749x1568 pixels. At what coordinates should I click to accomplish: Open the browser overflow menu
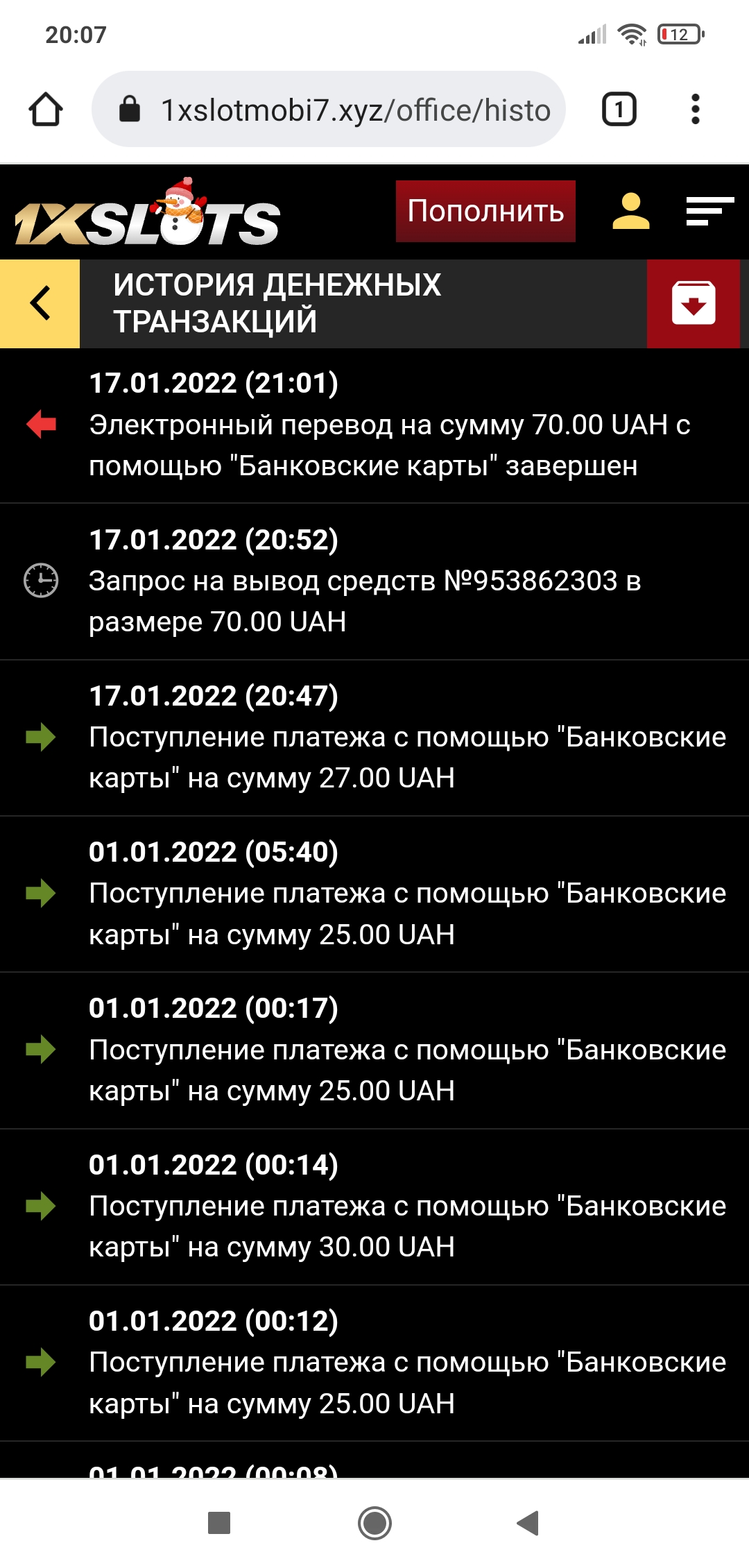tap(696, 110)
